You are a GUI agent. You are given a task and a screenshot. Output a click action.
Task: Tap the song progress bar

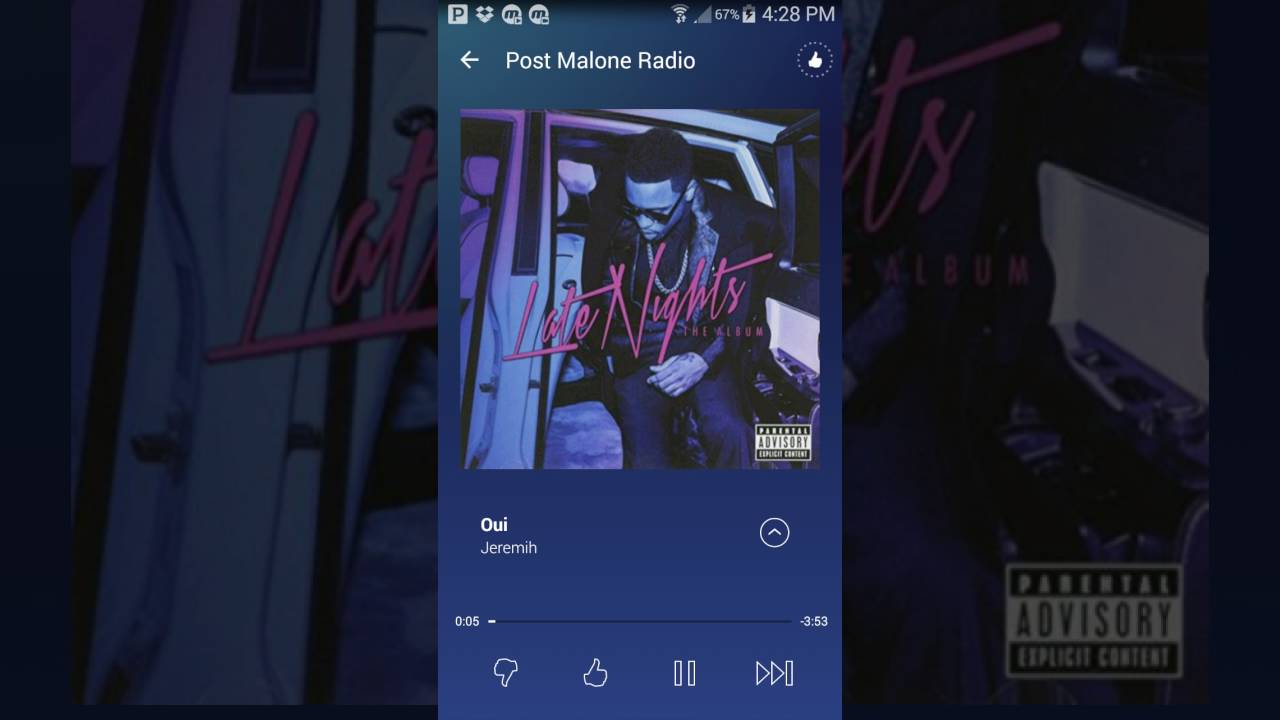coord(640,621)
